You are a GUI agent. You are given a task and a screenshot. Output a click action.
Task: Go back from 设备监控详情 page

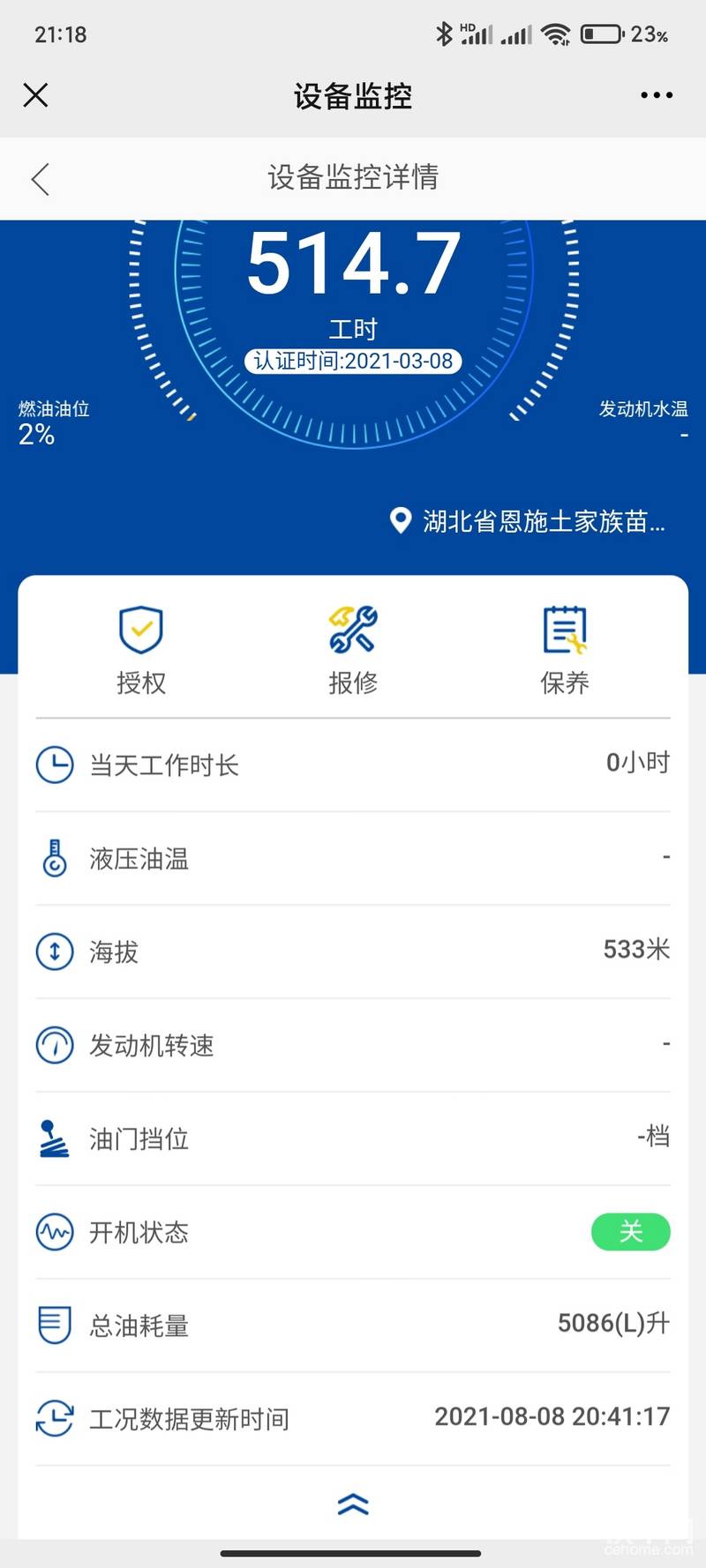coord(40,179)
